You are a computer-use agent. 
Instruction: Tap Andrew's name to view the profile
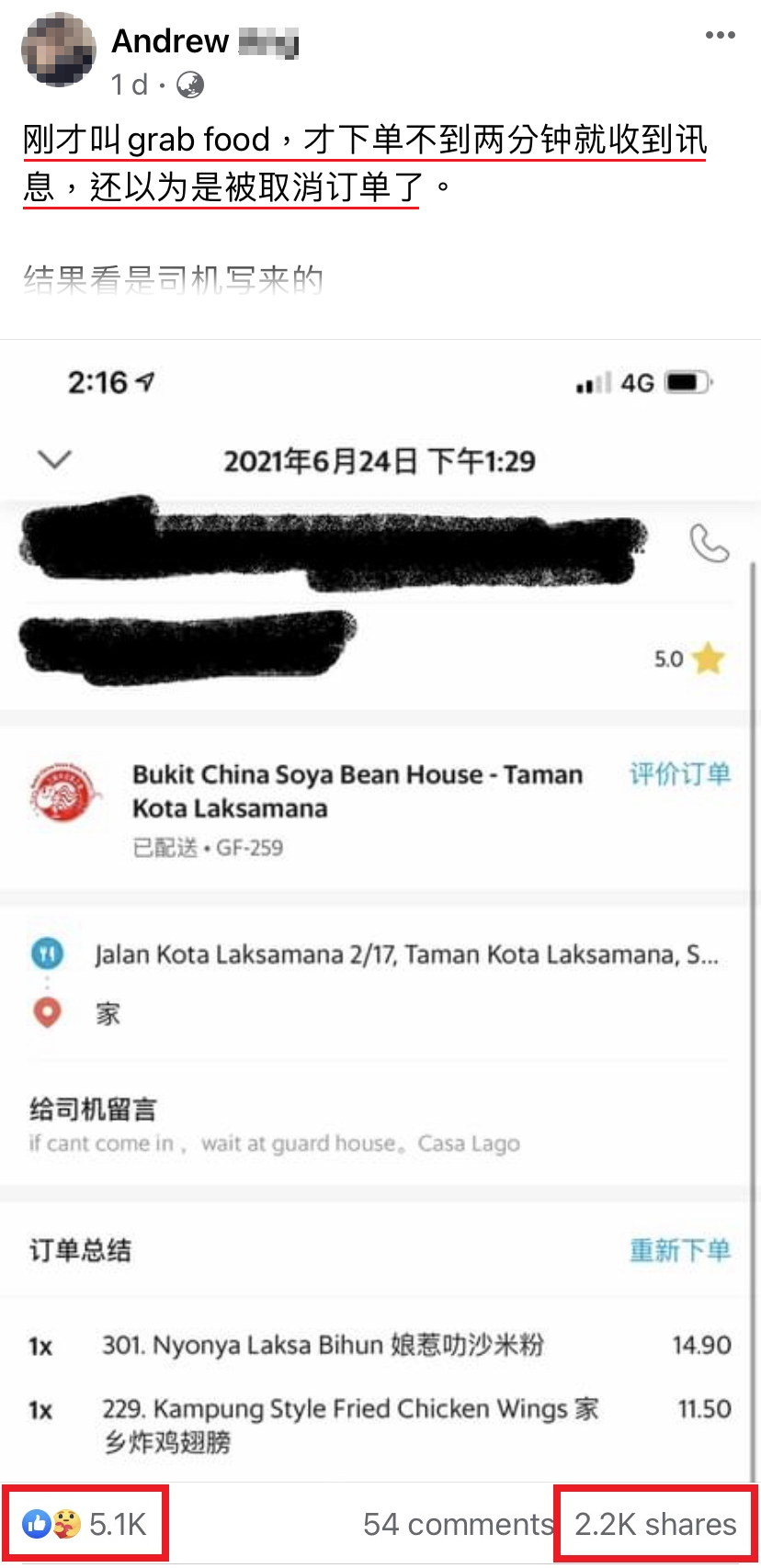(170, 41)
